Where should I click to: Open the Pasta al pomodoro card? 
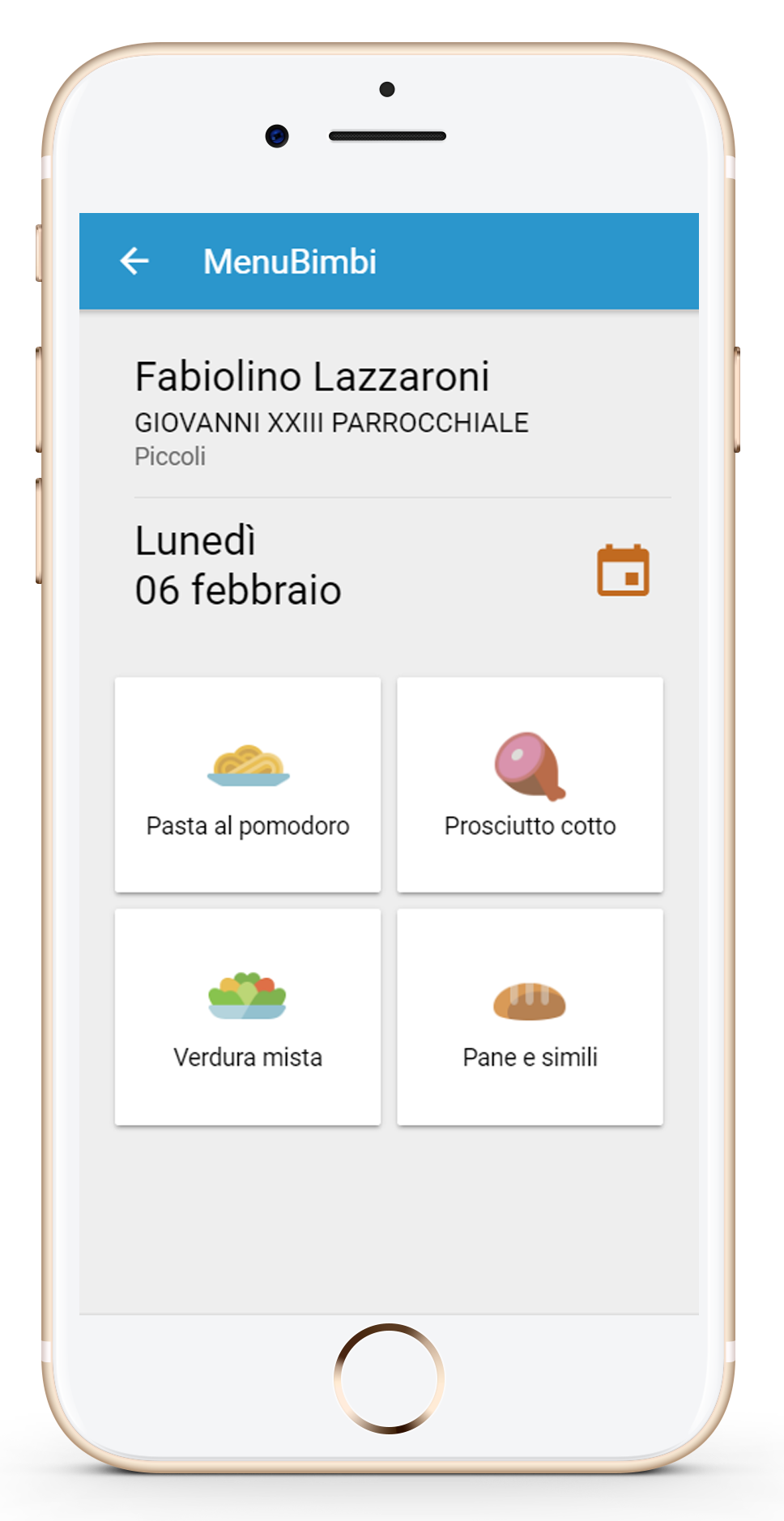[248, 785]
